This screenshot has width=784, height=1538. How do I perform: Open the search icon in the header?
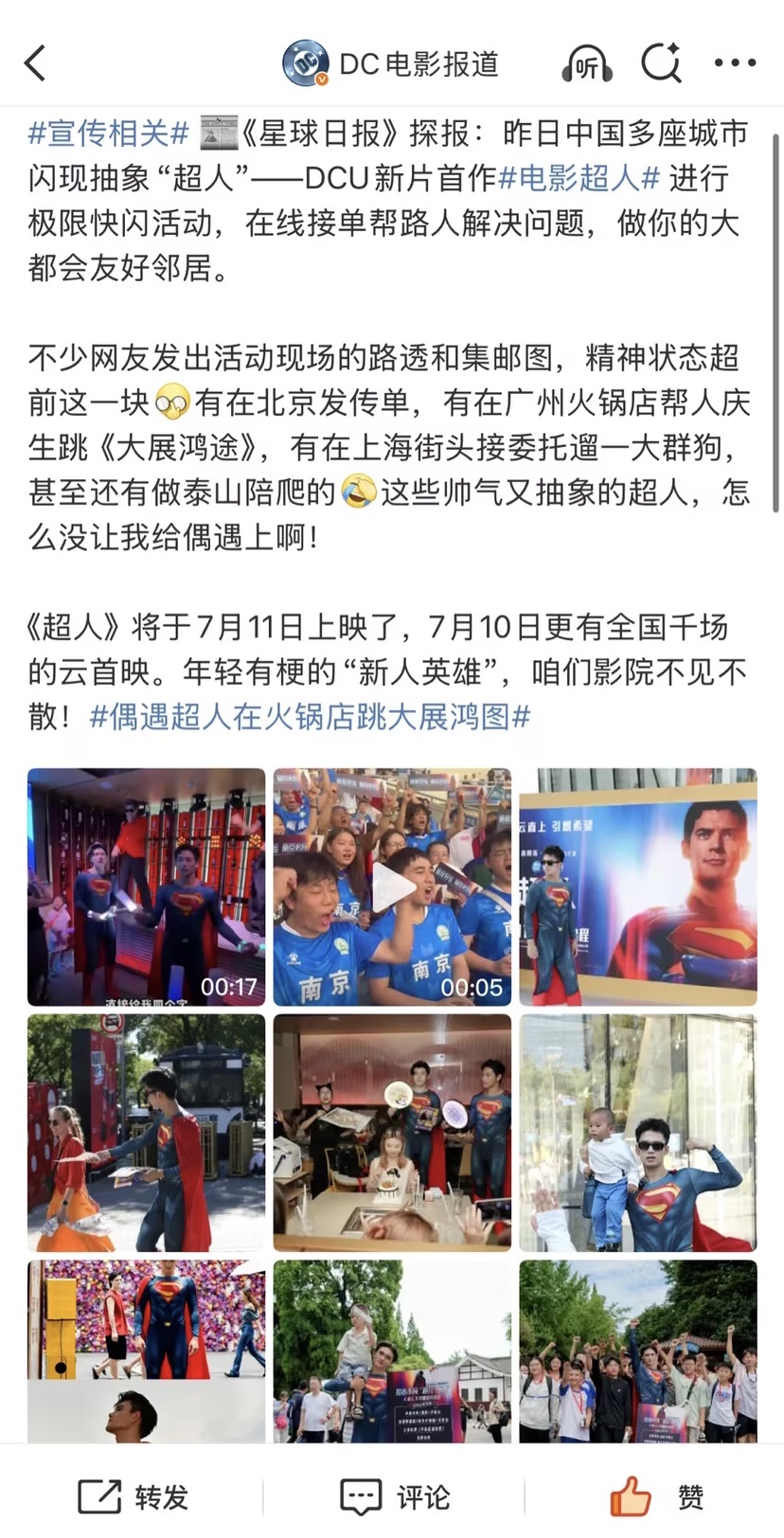coord(660,63)
